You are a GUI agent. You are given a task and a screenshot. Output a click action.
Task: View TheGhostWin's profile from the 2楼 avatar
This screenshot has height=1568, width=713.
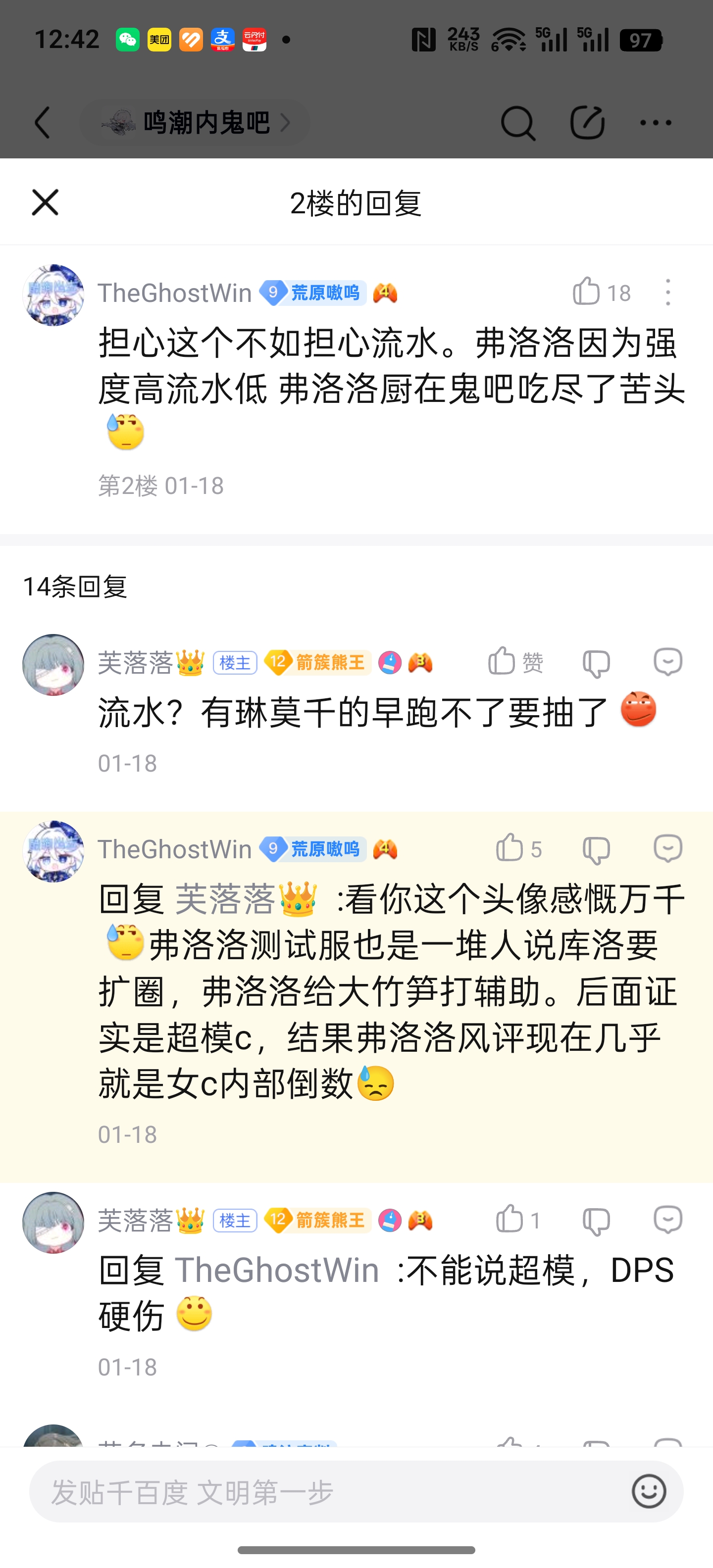53,295
